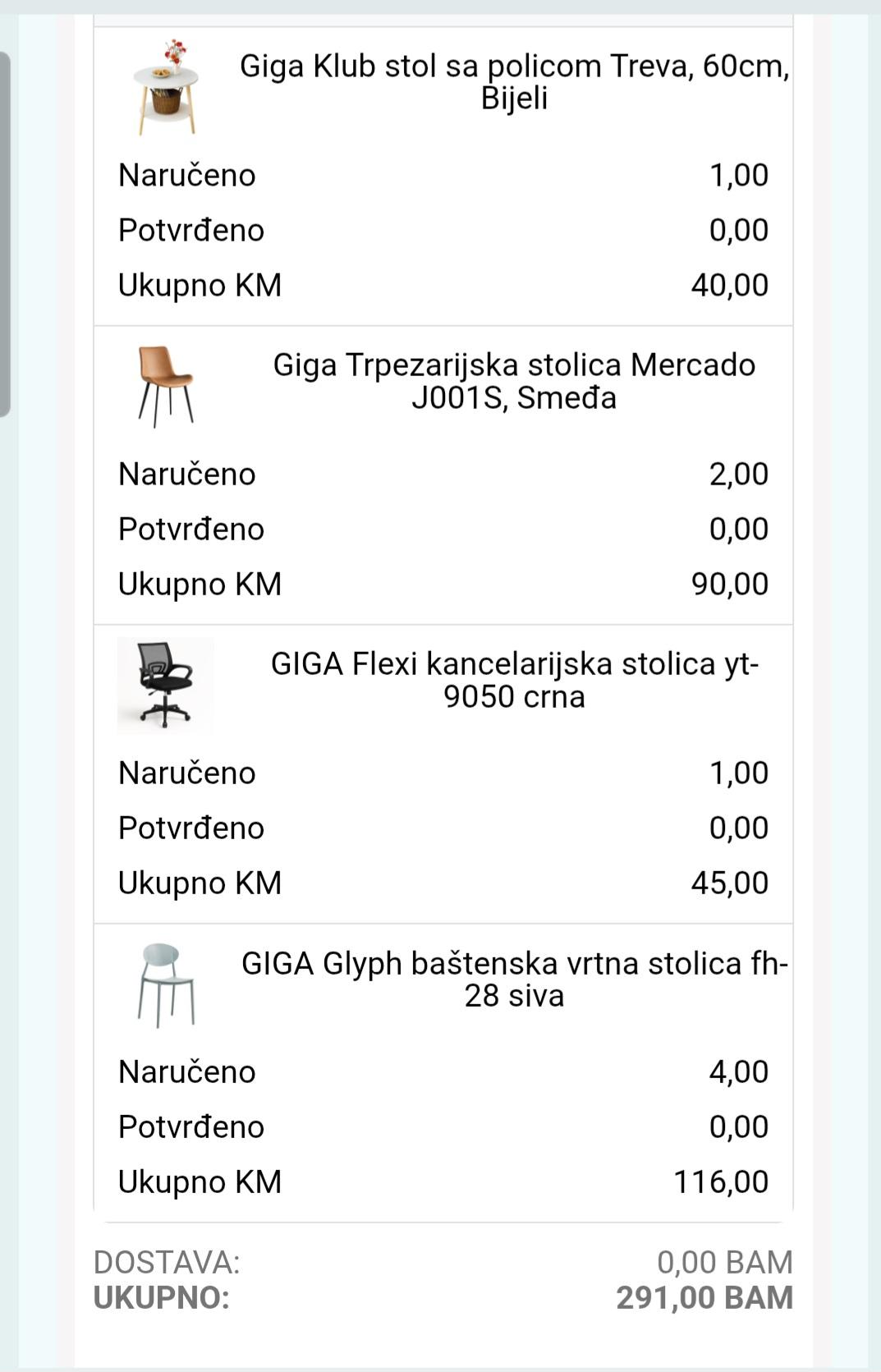Select the GIGA Glyph baštenska stolica item
Viewport: 881px width, 1372px height.
point(514,979)
